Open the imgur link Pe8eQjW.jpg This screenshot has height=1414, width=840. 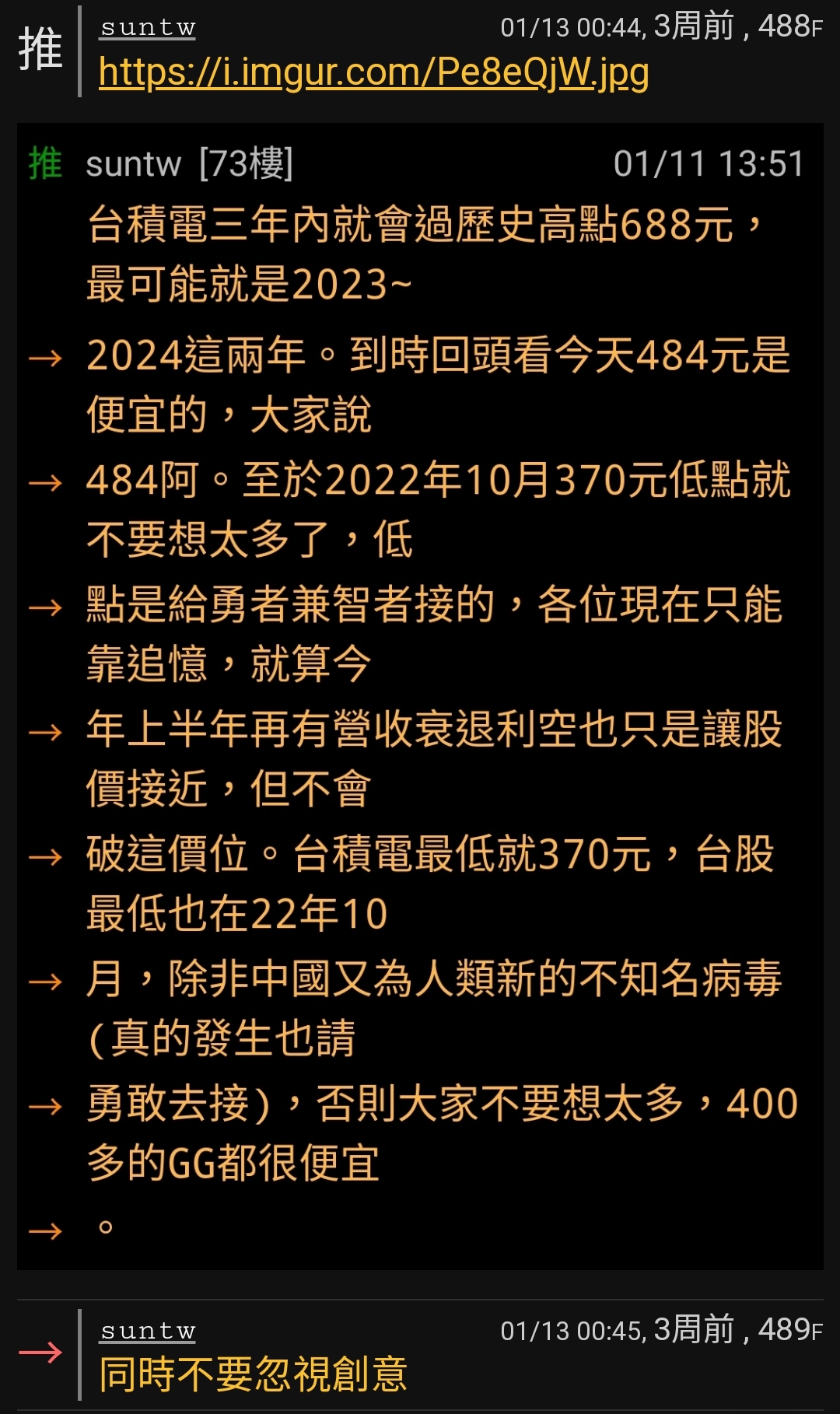click(x=374, y=72)
